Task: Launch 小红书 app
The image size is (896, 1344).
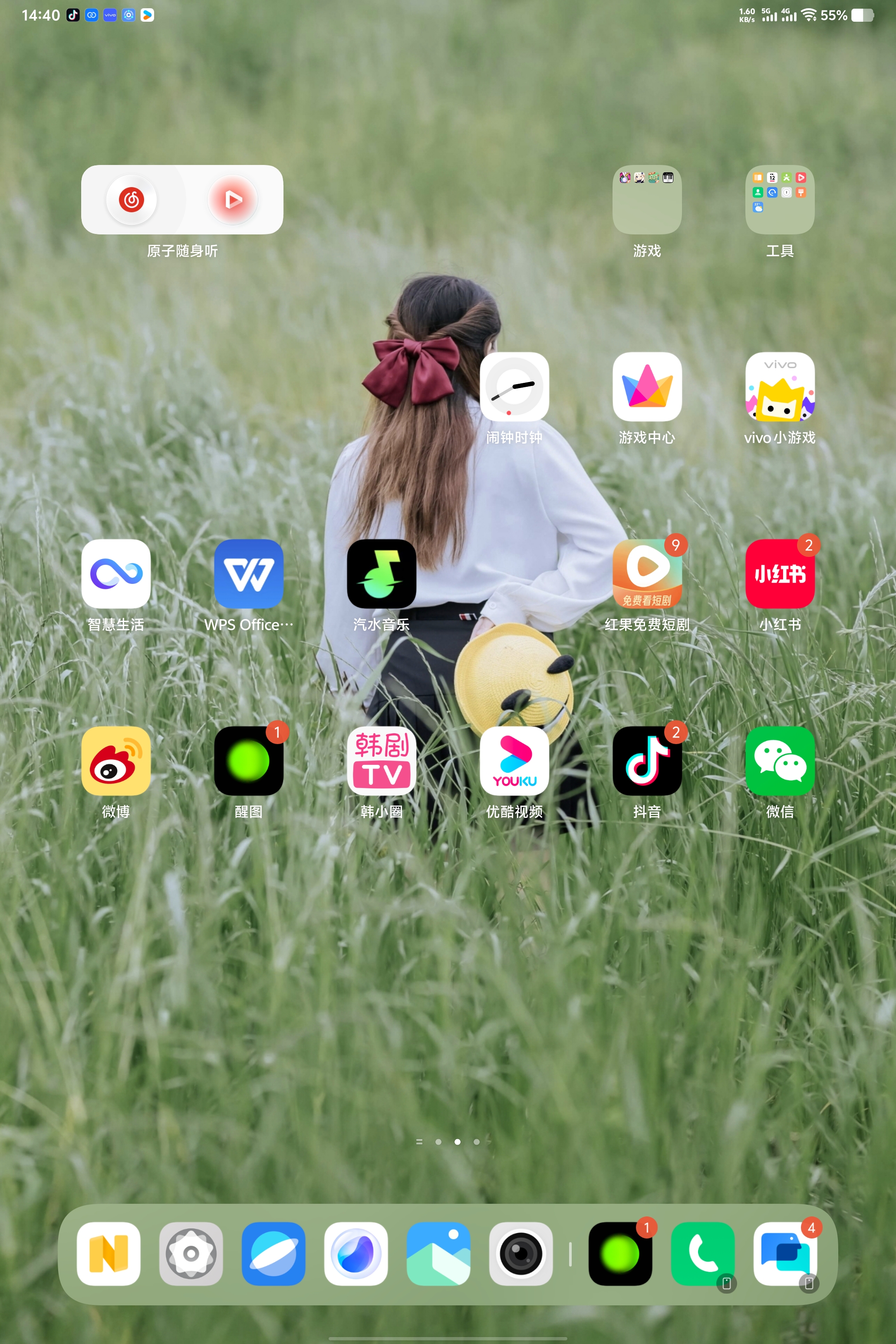Action: tap(779, 573)
